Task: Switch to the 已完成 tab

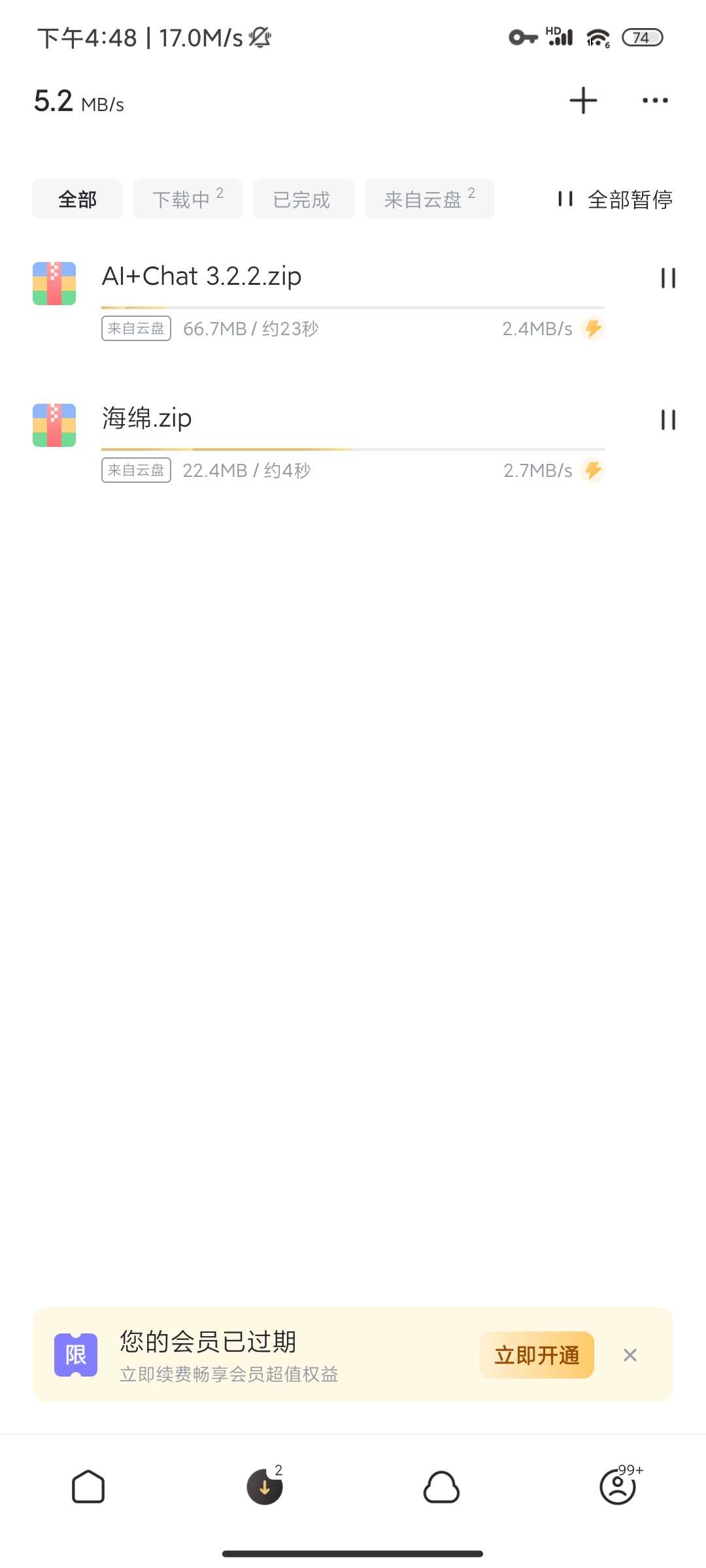Action: click(x=303, y=199)
